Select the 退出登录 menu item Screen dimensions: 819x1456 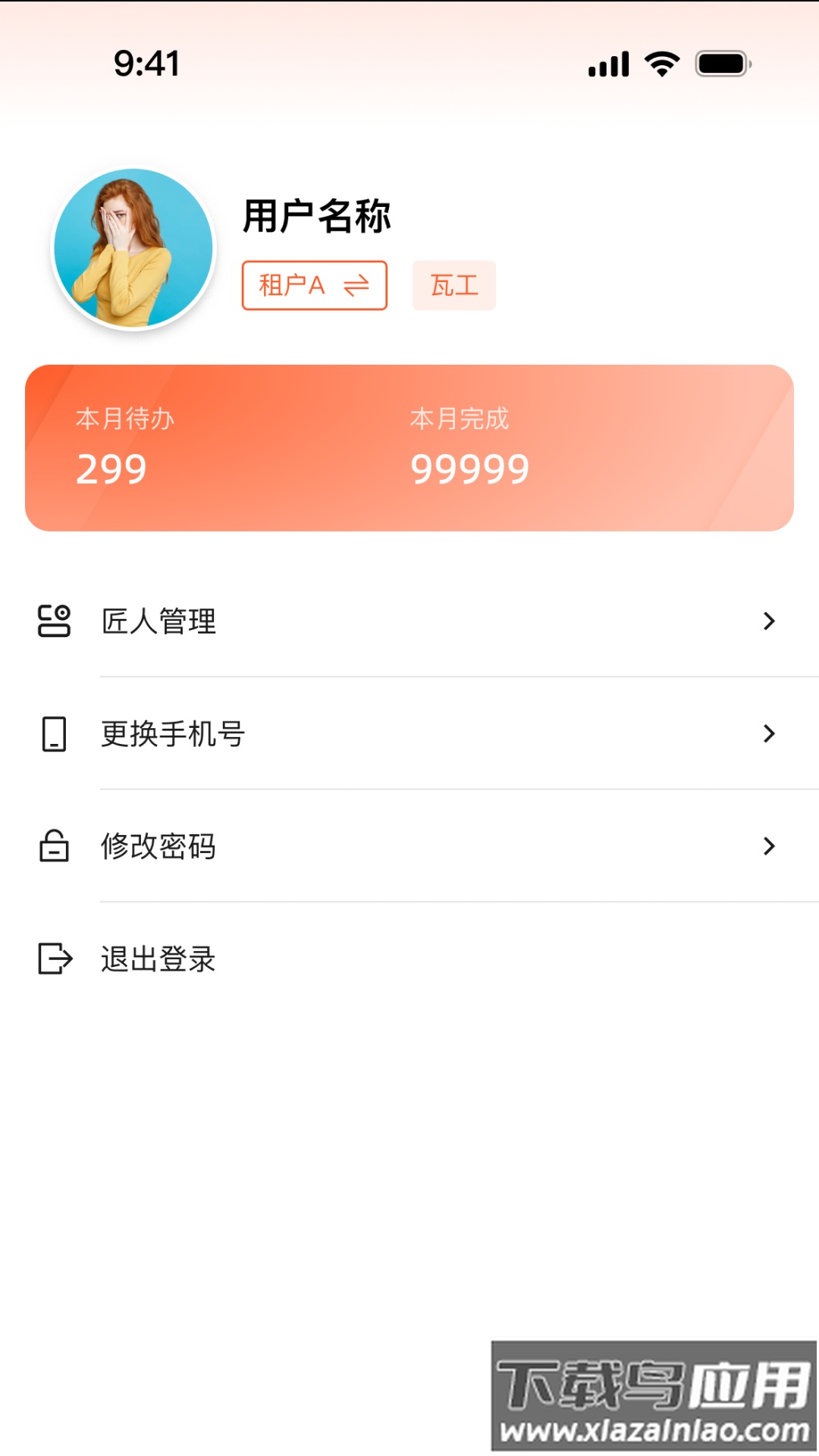156,959
